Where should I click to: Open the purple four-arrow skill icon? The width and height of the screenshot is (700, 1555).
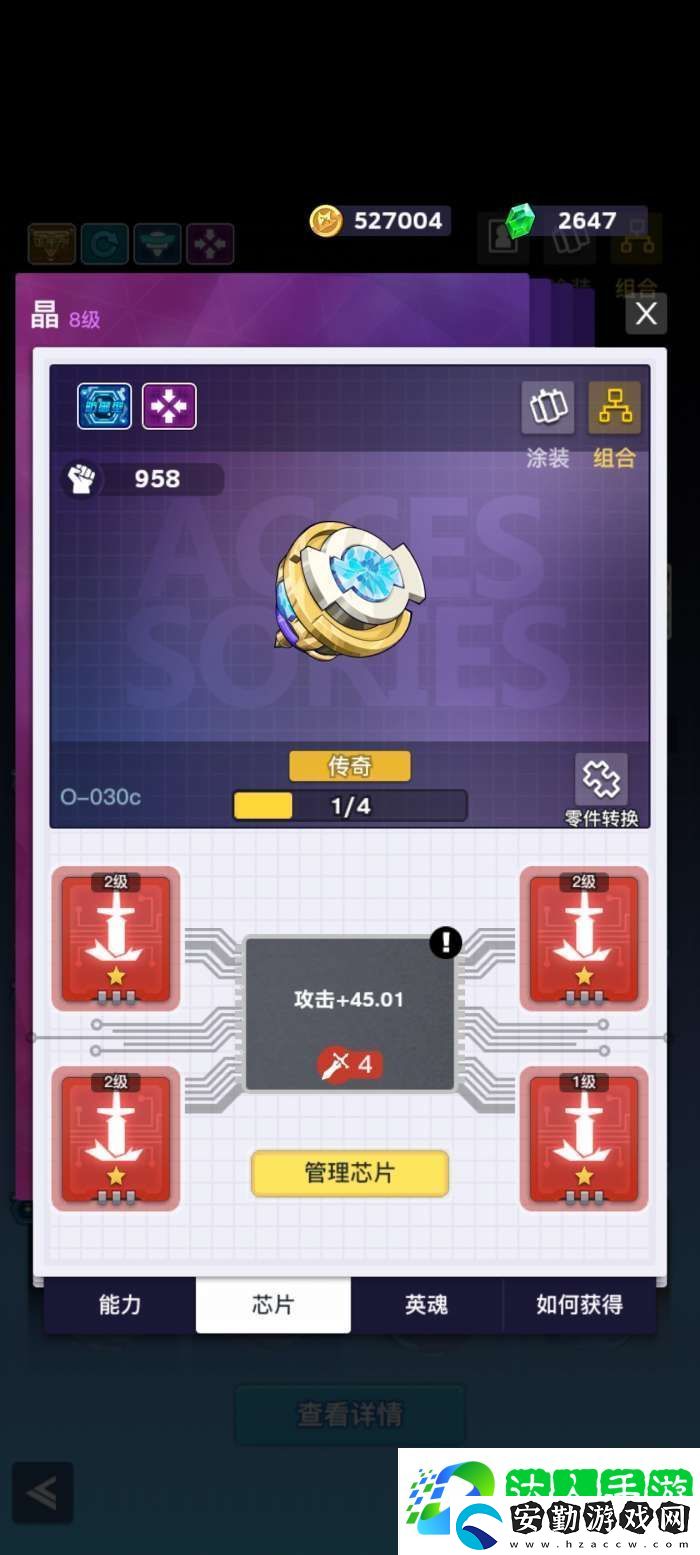pyautogui.click(x=169, y=406)
